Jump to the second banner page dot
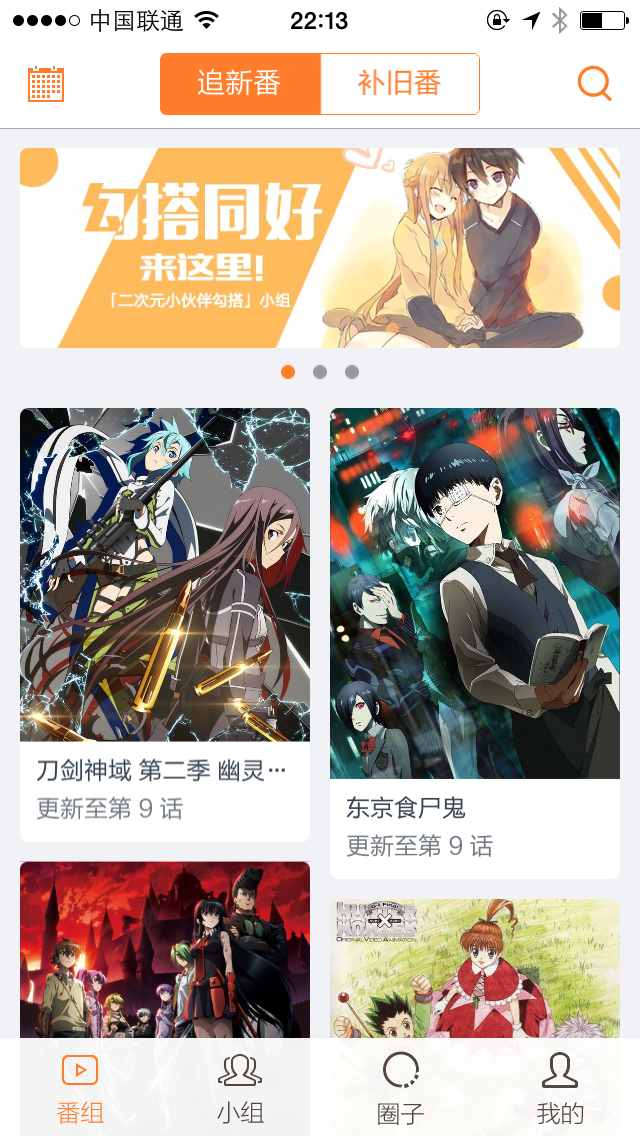640x1136 pixels. 320,372
